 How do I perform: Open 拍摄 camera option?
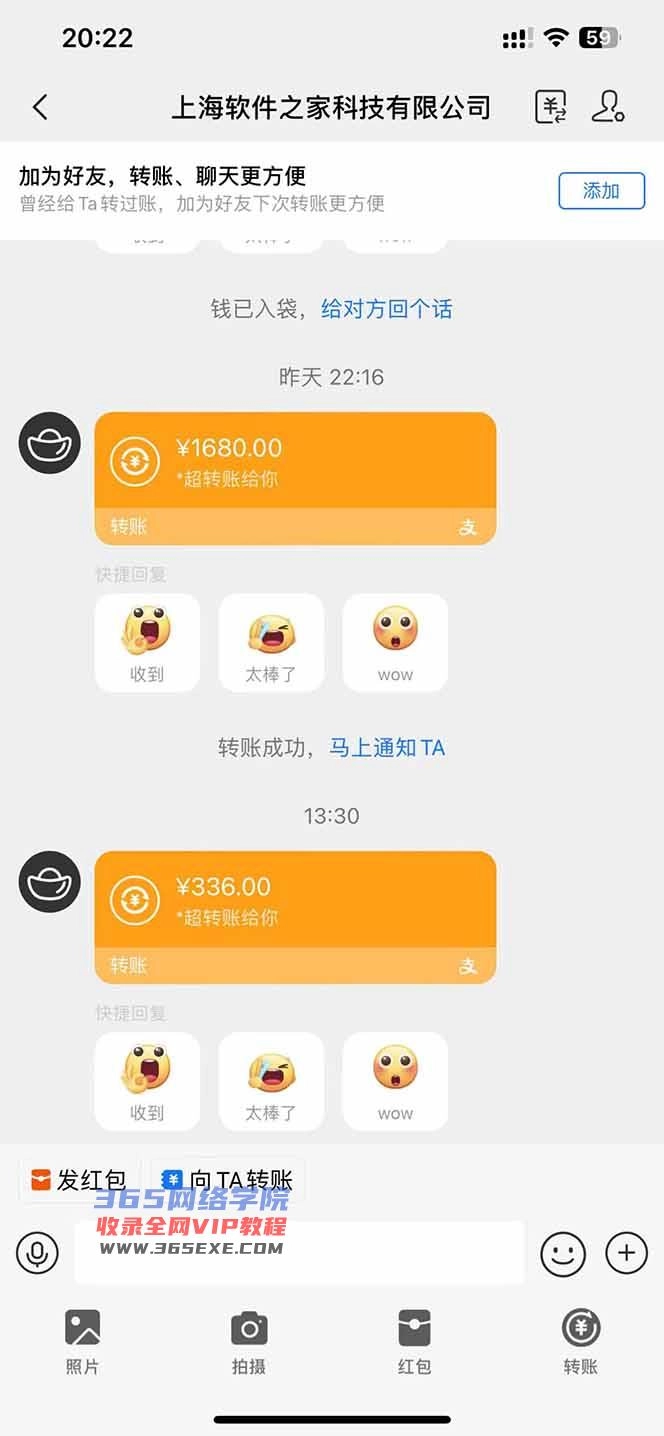tap(249, 1341)
